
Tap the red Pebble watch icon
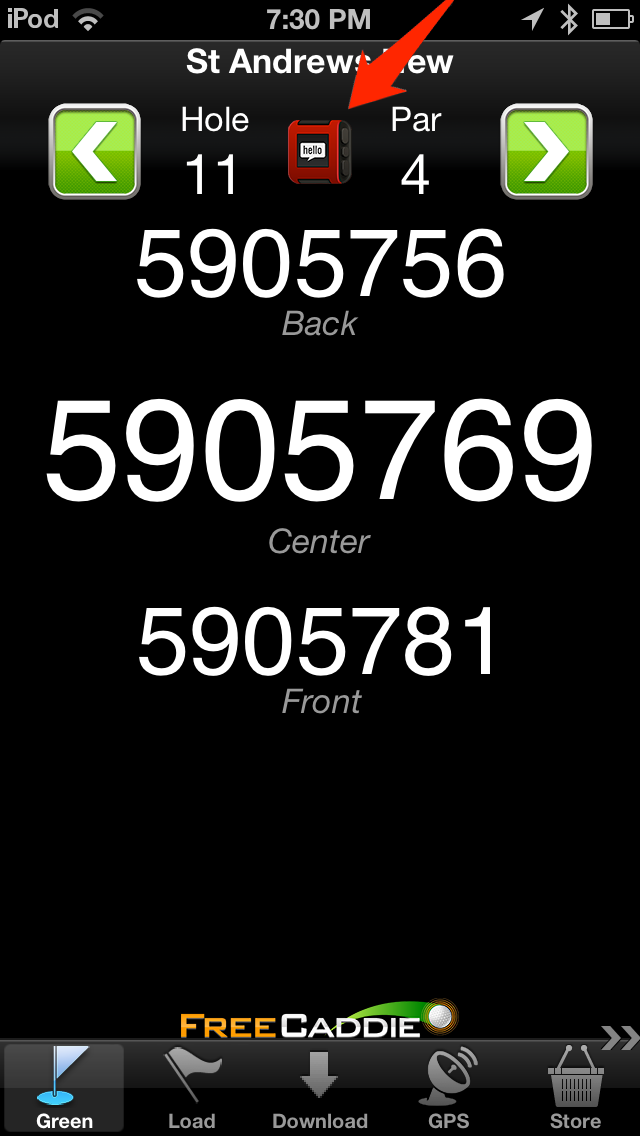pos(320,151)
